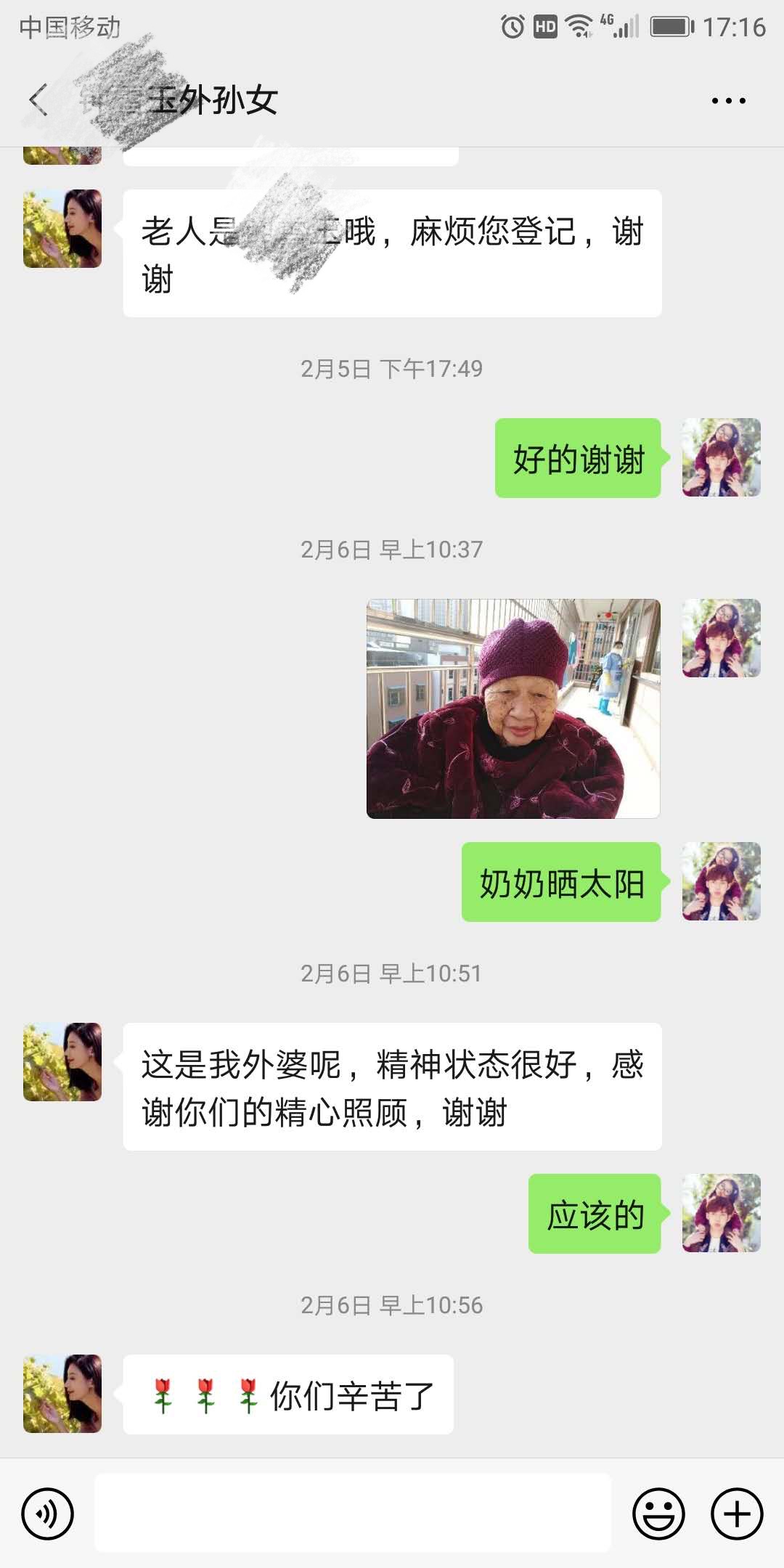The image size is (784, 1568).
Task: Tap the 4G signal indicator
Action: (607, 22)
